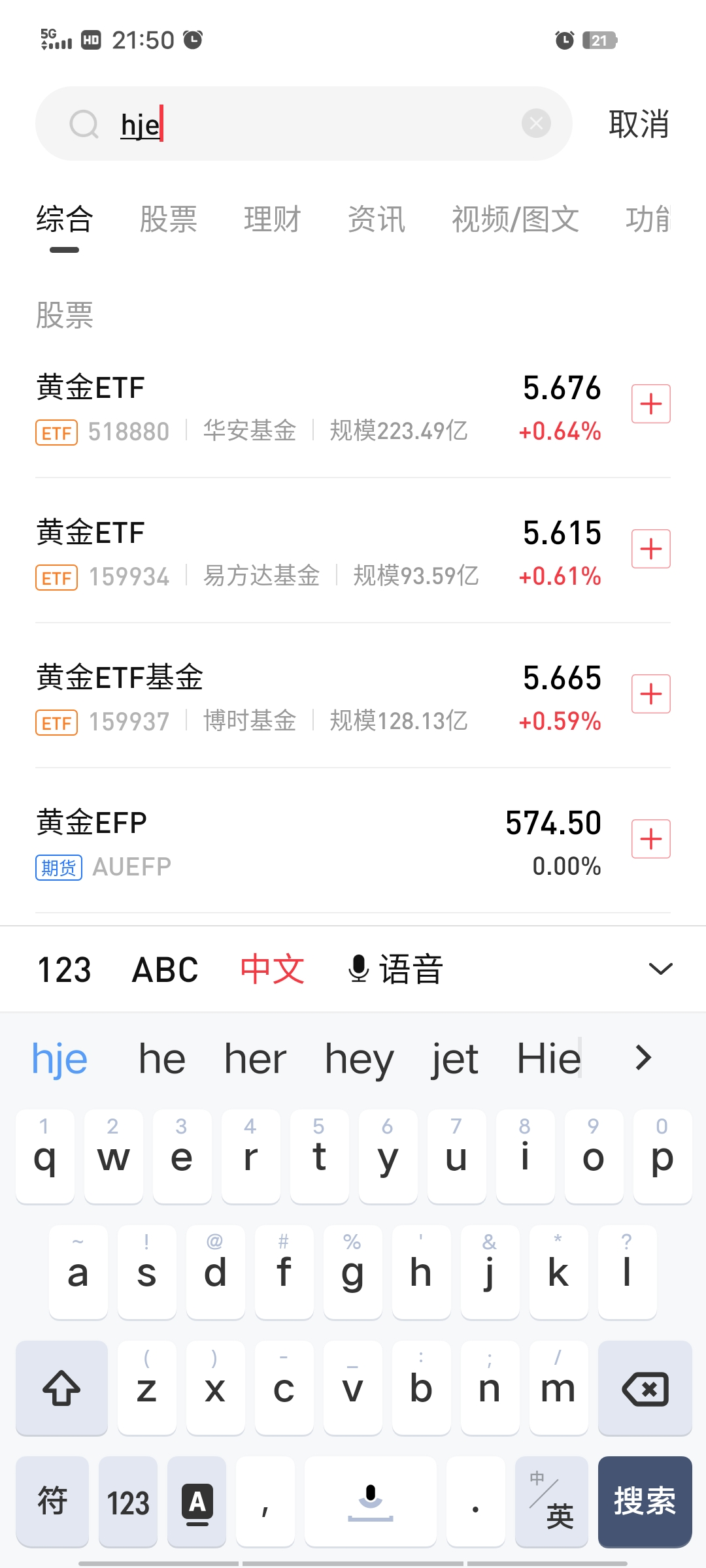Start voice input with 语音
Screen dimensions: 706x1568
point(395,970)
